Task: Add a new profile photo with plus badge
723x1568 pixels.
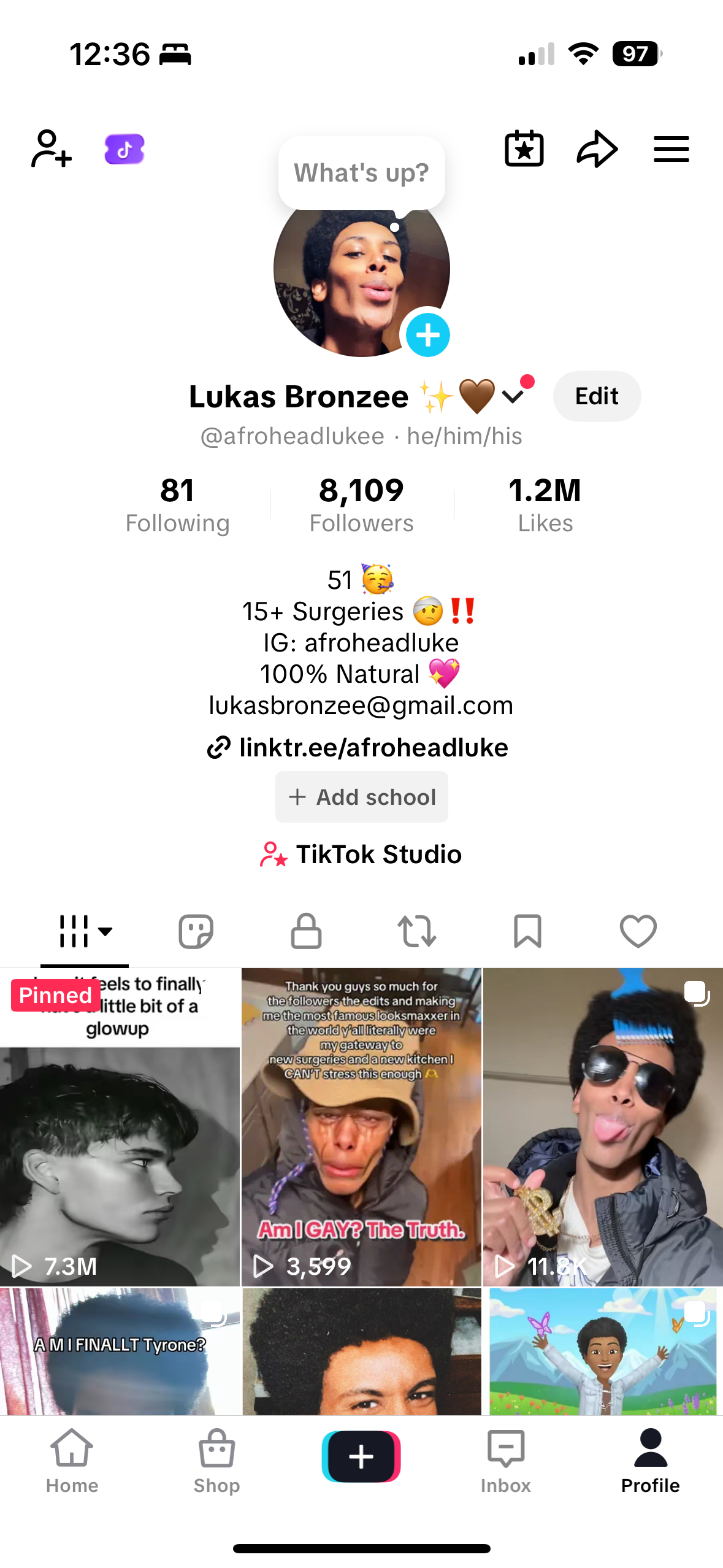Action: pos(427,335)
